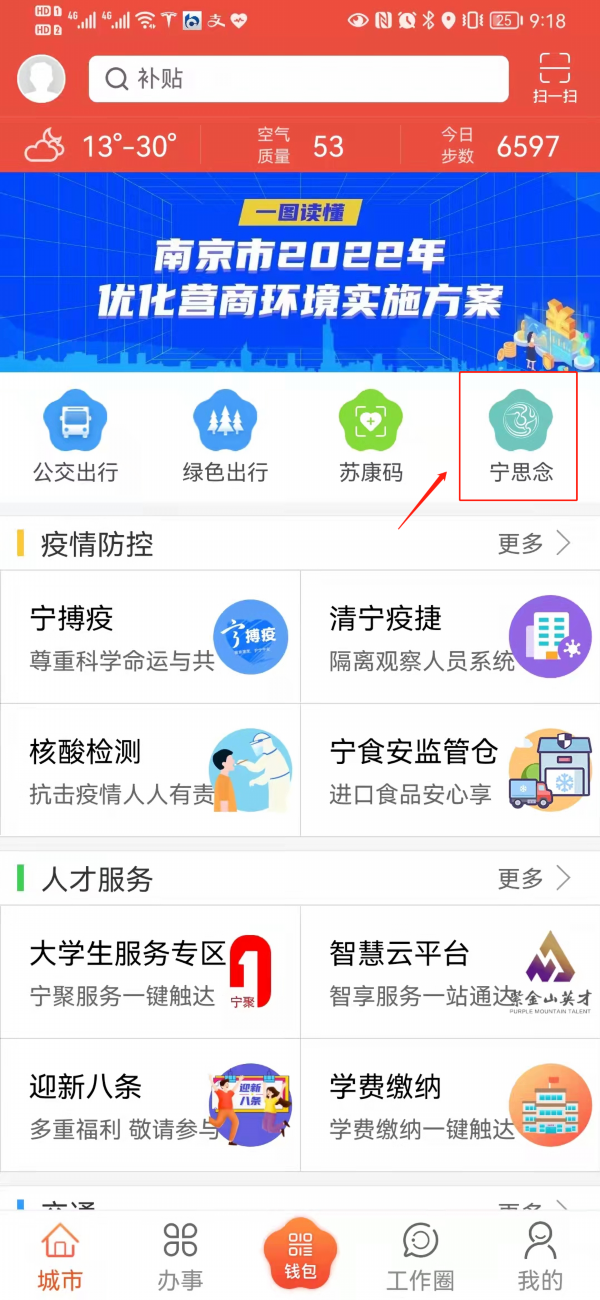Go to the 我的 tab
This screenshot has width=600, height=1300.
click(x=540, y=1256)
